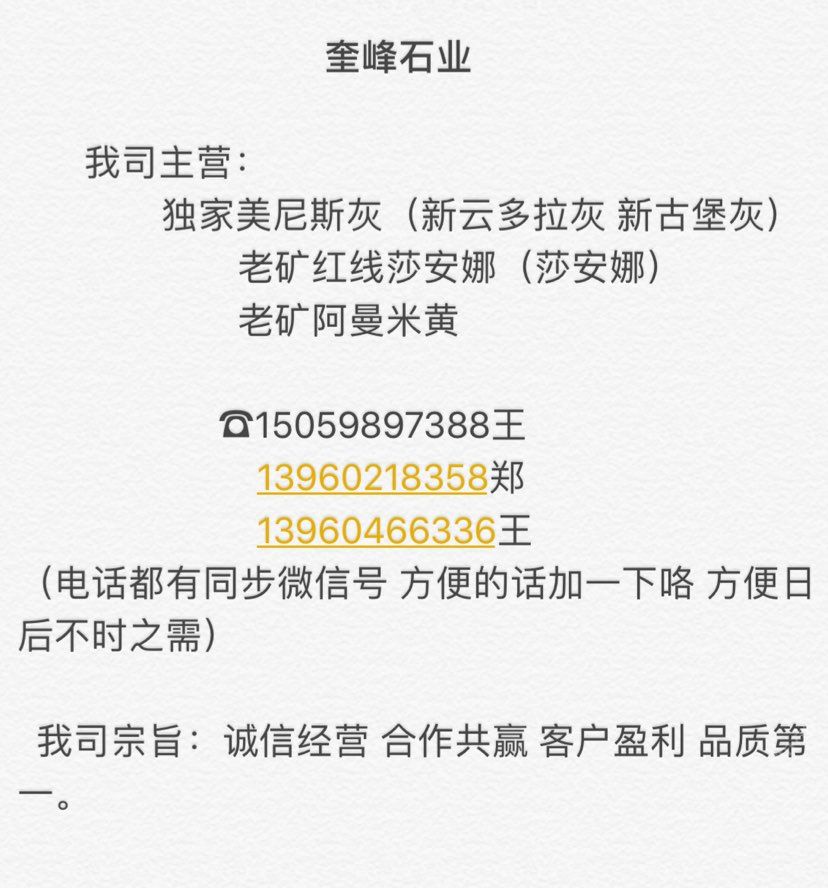Open the phone link 13960466336 for 王

click(376, 531)
